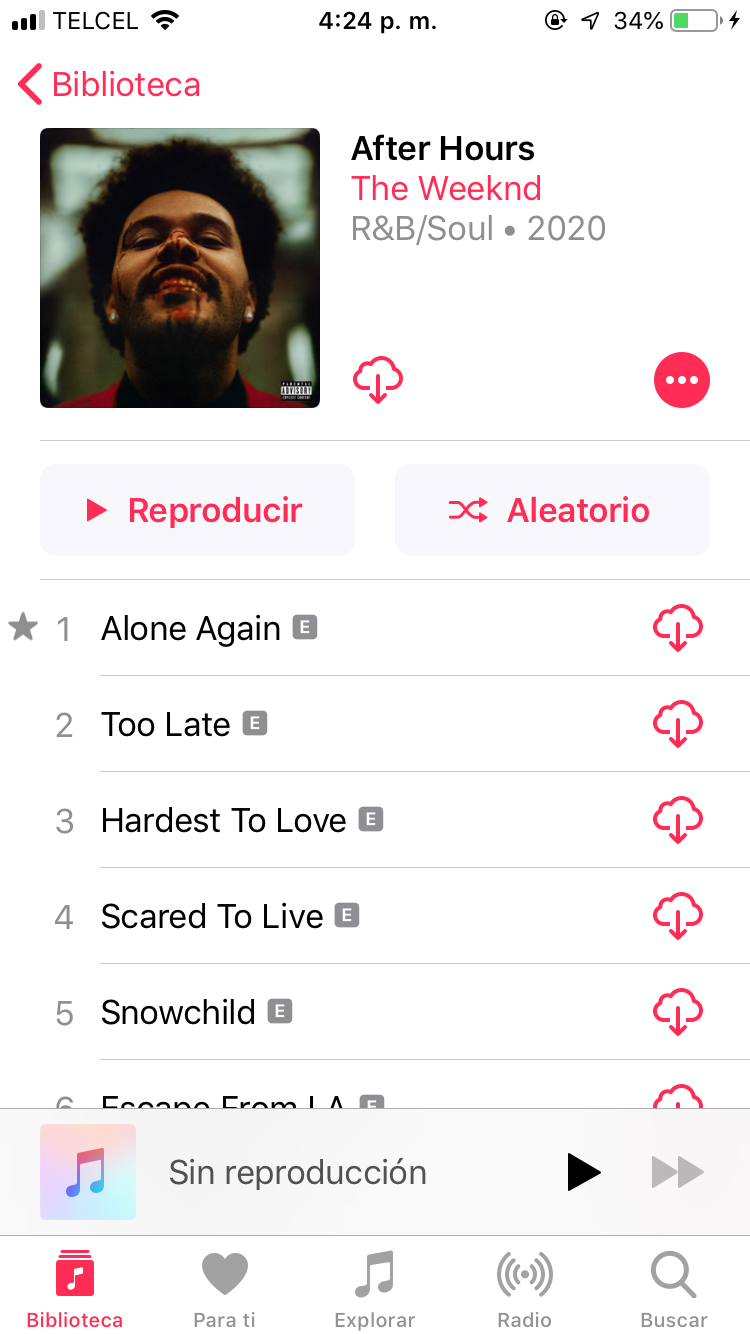Open the Buscar tab

[674, 1290]
